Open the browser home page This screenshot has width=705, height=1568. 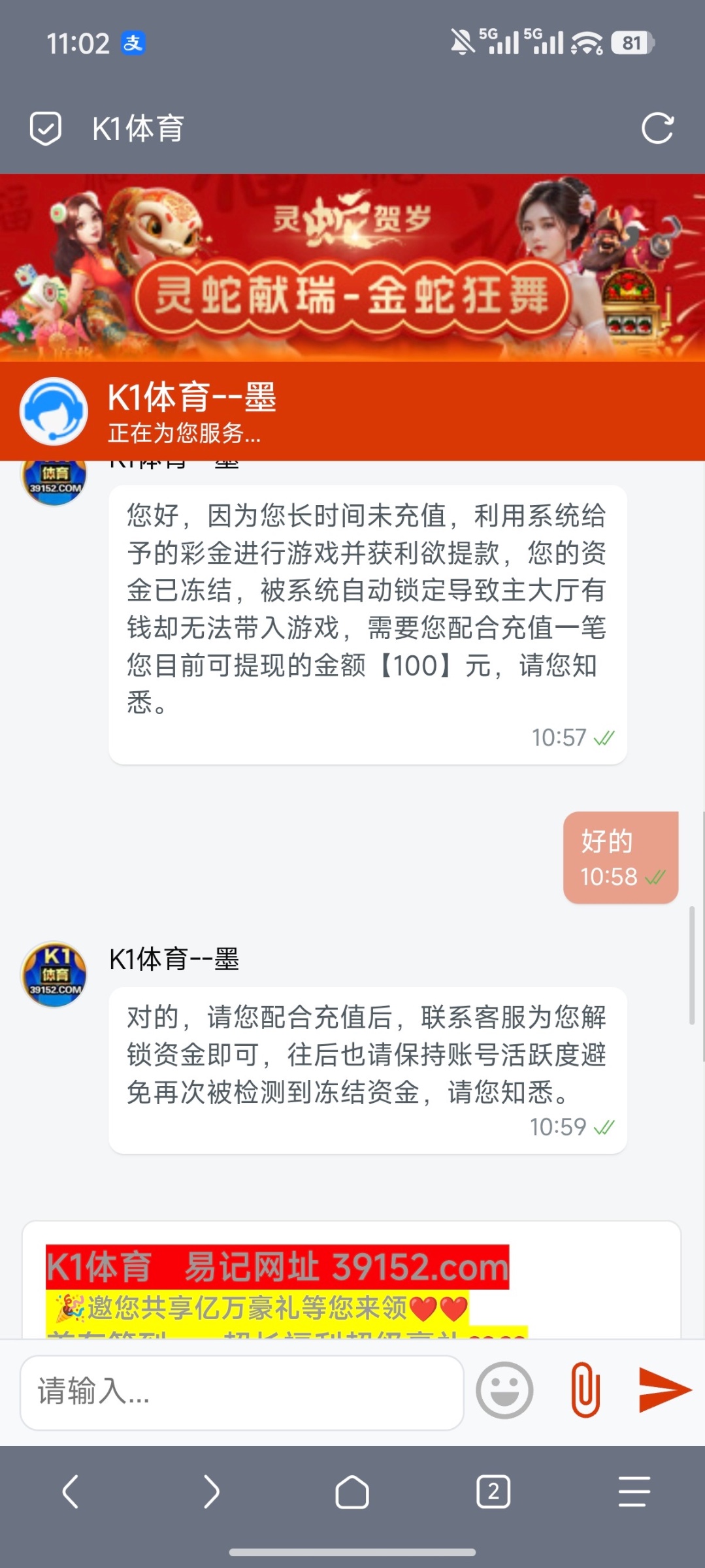click(x=352, y=1492)
